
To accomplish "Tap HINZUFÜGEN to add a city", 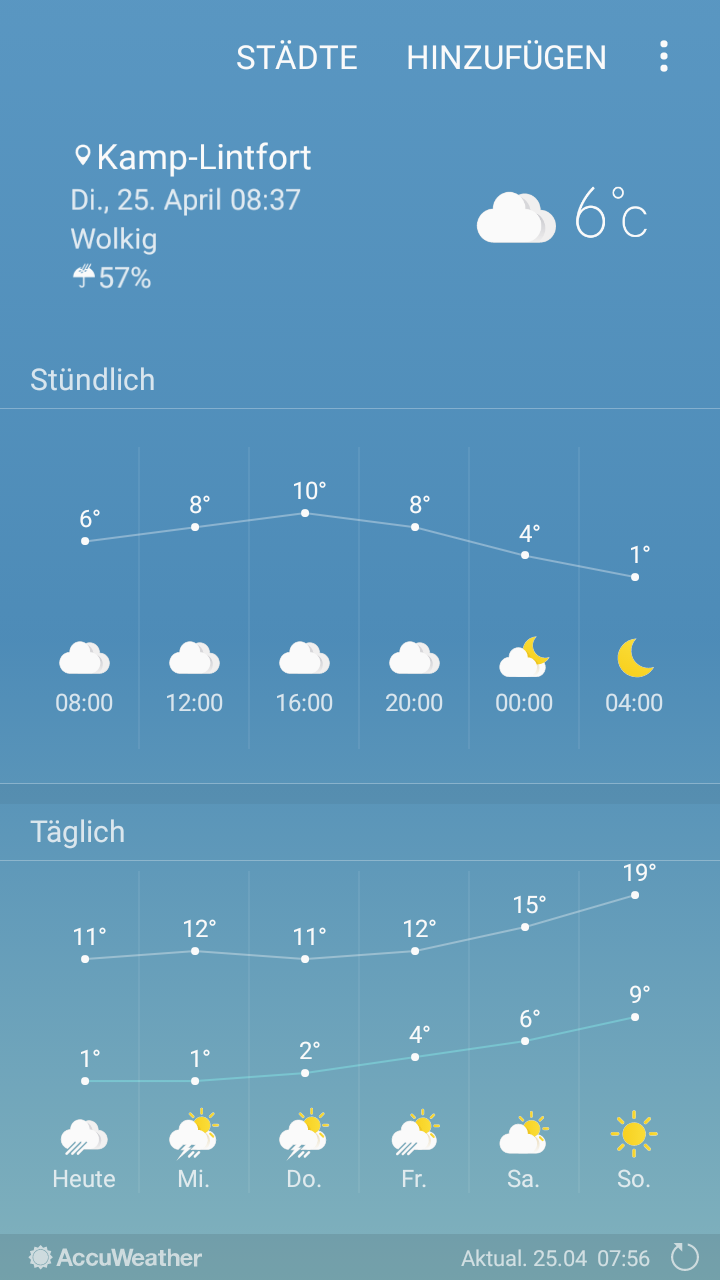I will point(506,57).
